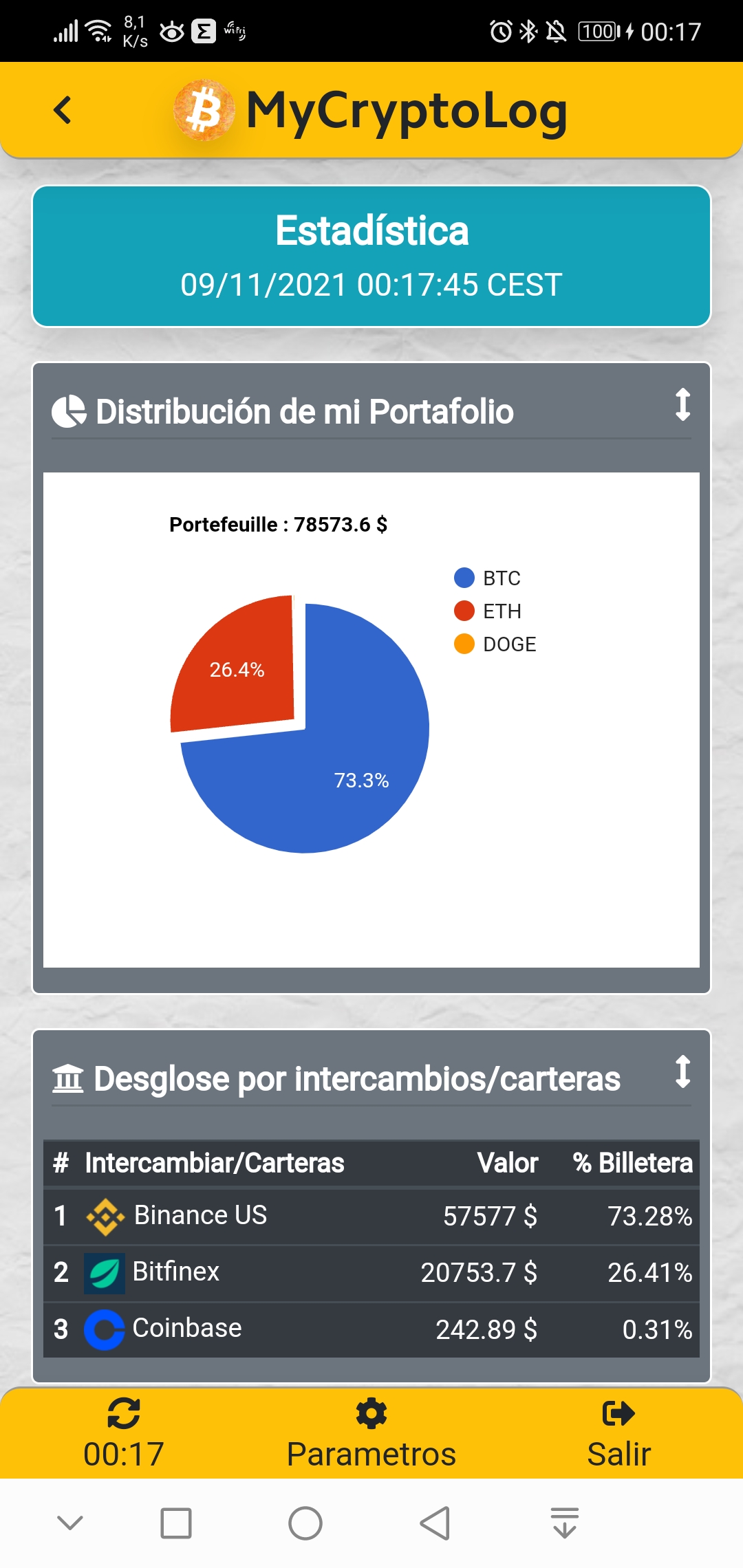The height and width of the screenshot is (1568, 743).
Task: Refresh data with the 00:17 sync button
Action: [124, 1433]
